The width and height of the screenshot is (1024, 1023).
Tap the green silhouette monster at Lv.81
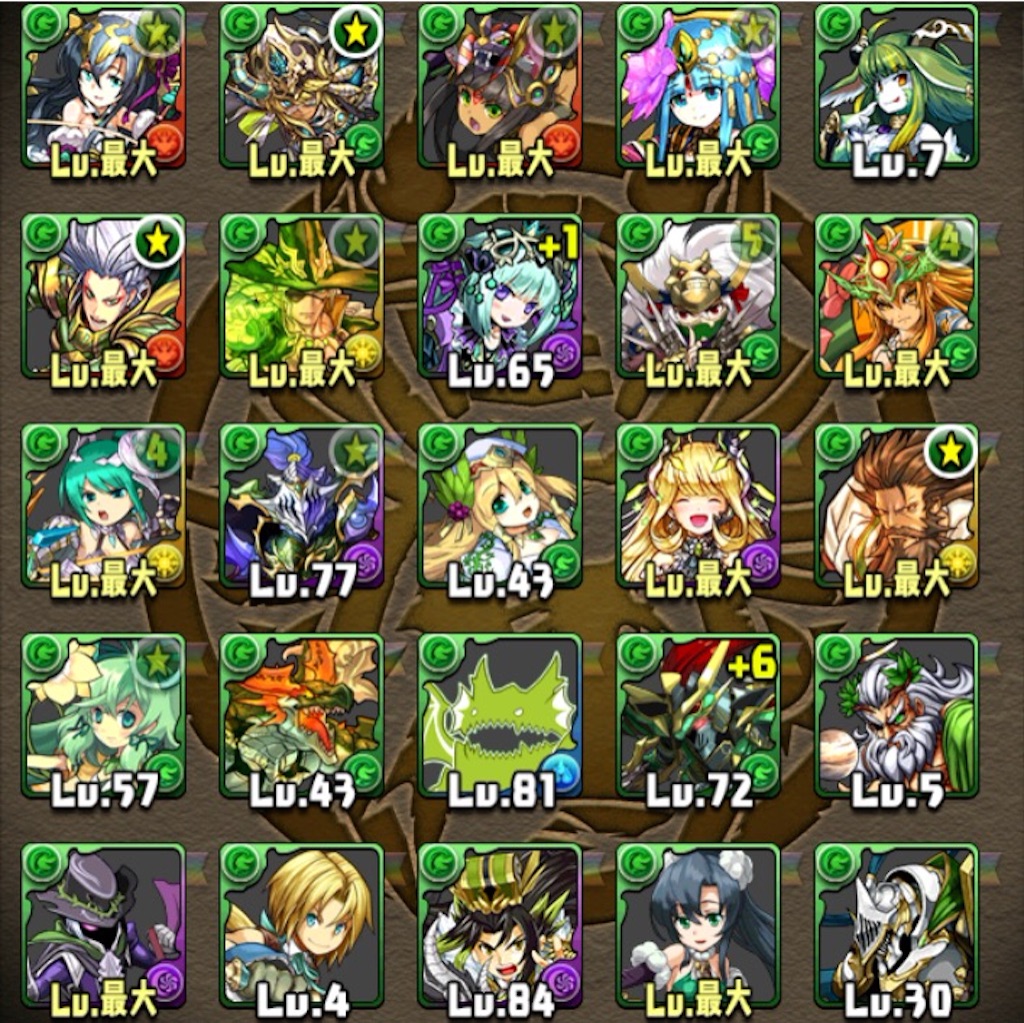(x=500, y=715)
